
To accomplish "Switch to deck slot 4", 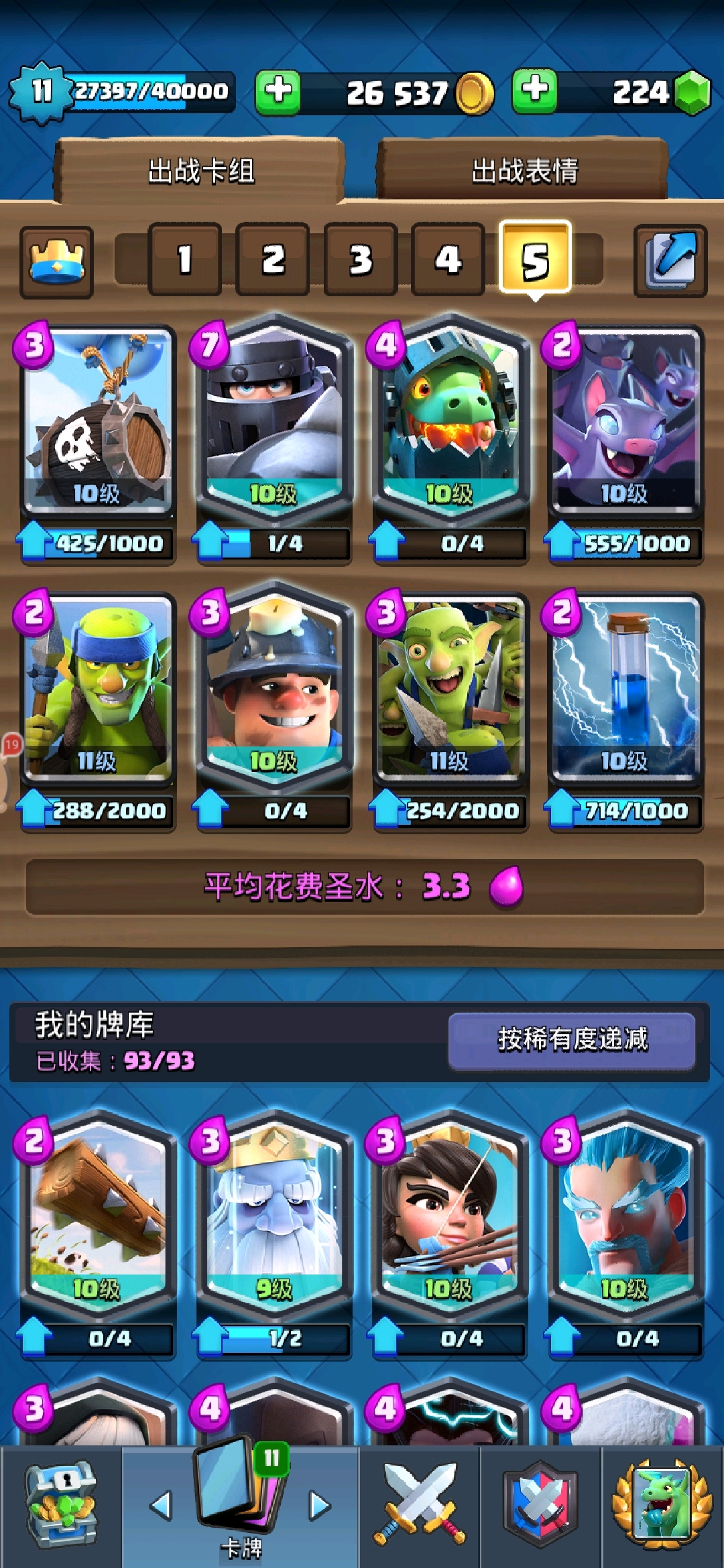I will pyautogui.click(x=447, y=260).
